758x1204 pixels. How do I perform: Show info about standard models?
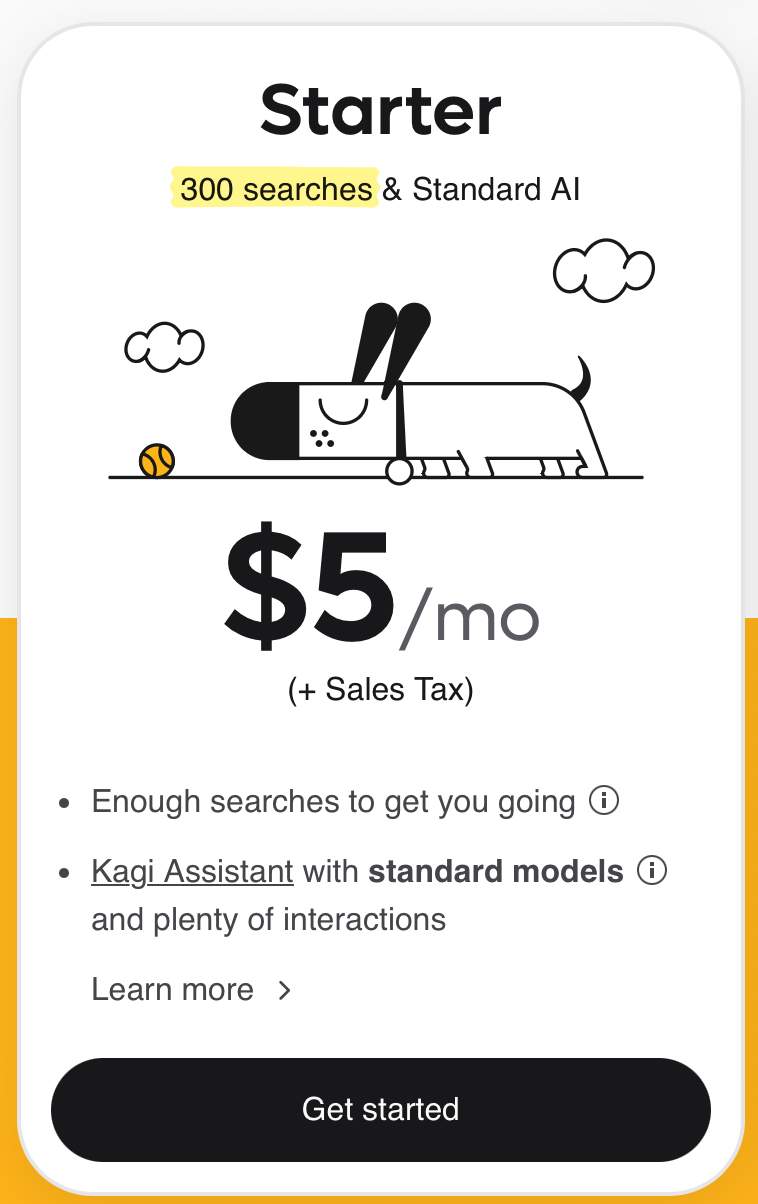[x=652, y=871]
